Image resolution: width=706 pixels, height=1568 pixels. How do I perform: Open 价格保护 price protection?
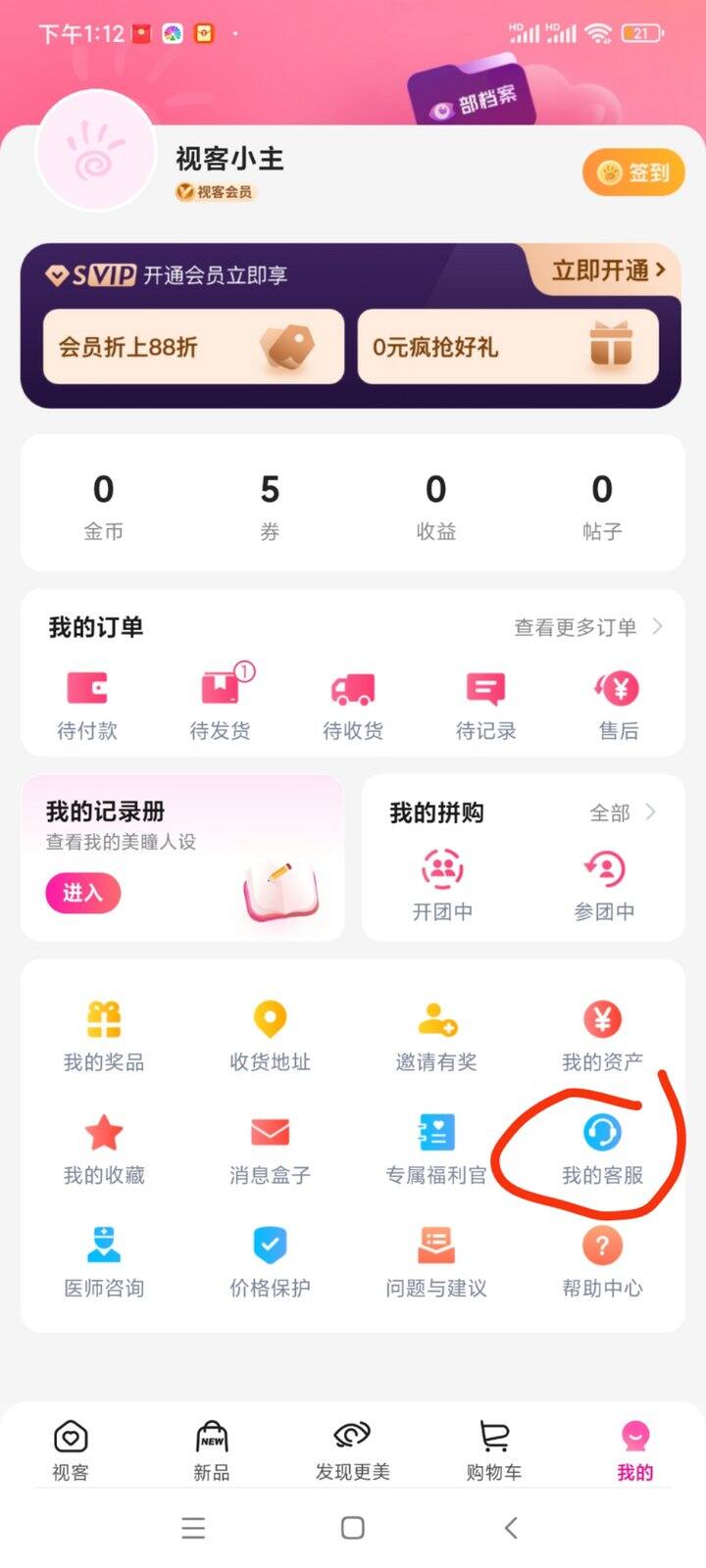tap(270, 1260)
